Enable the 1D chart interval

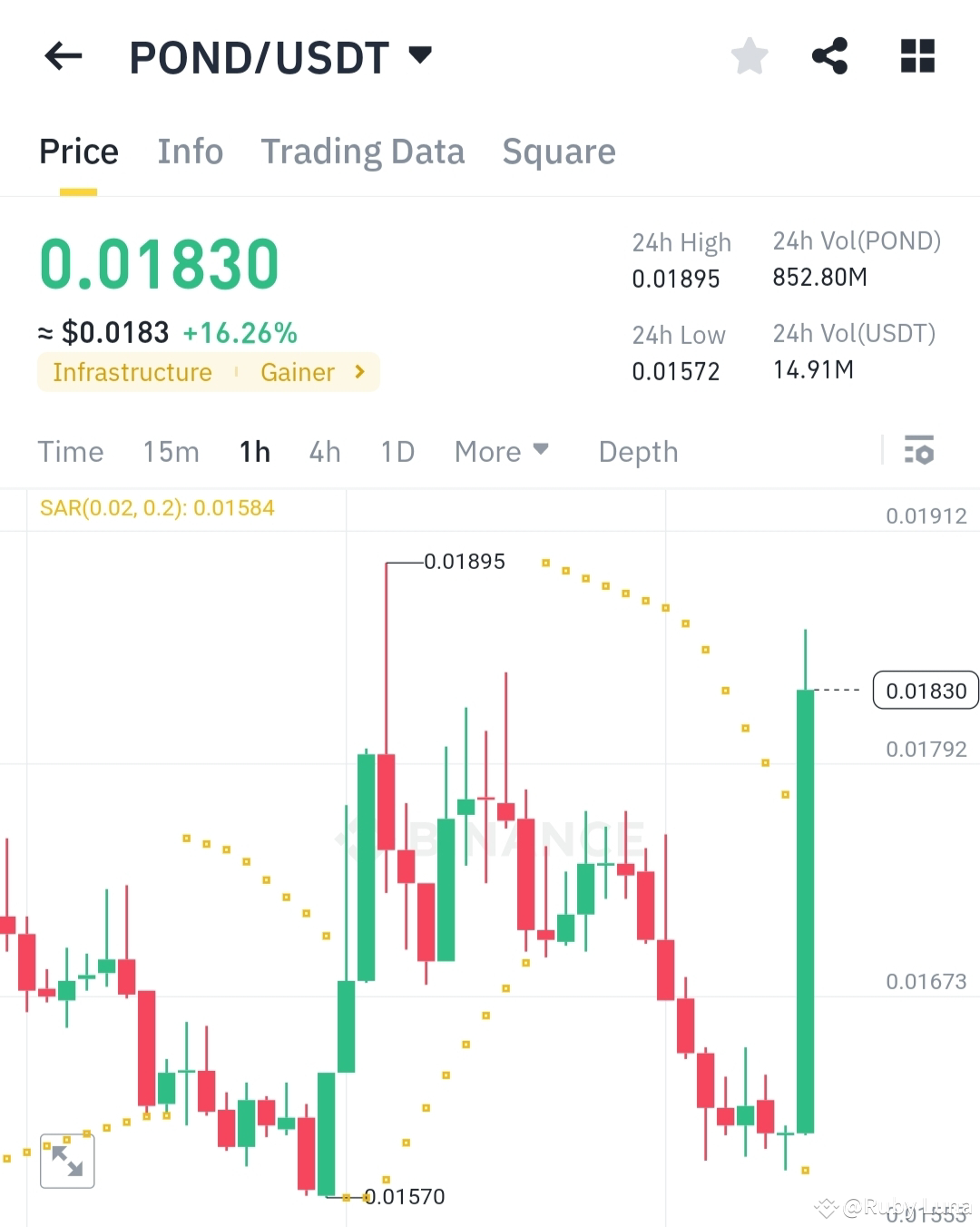tap(397, 451)
